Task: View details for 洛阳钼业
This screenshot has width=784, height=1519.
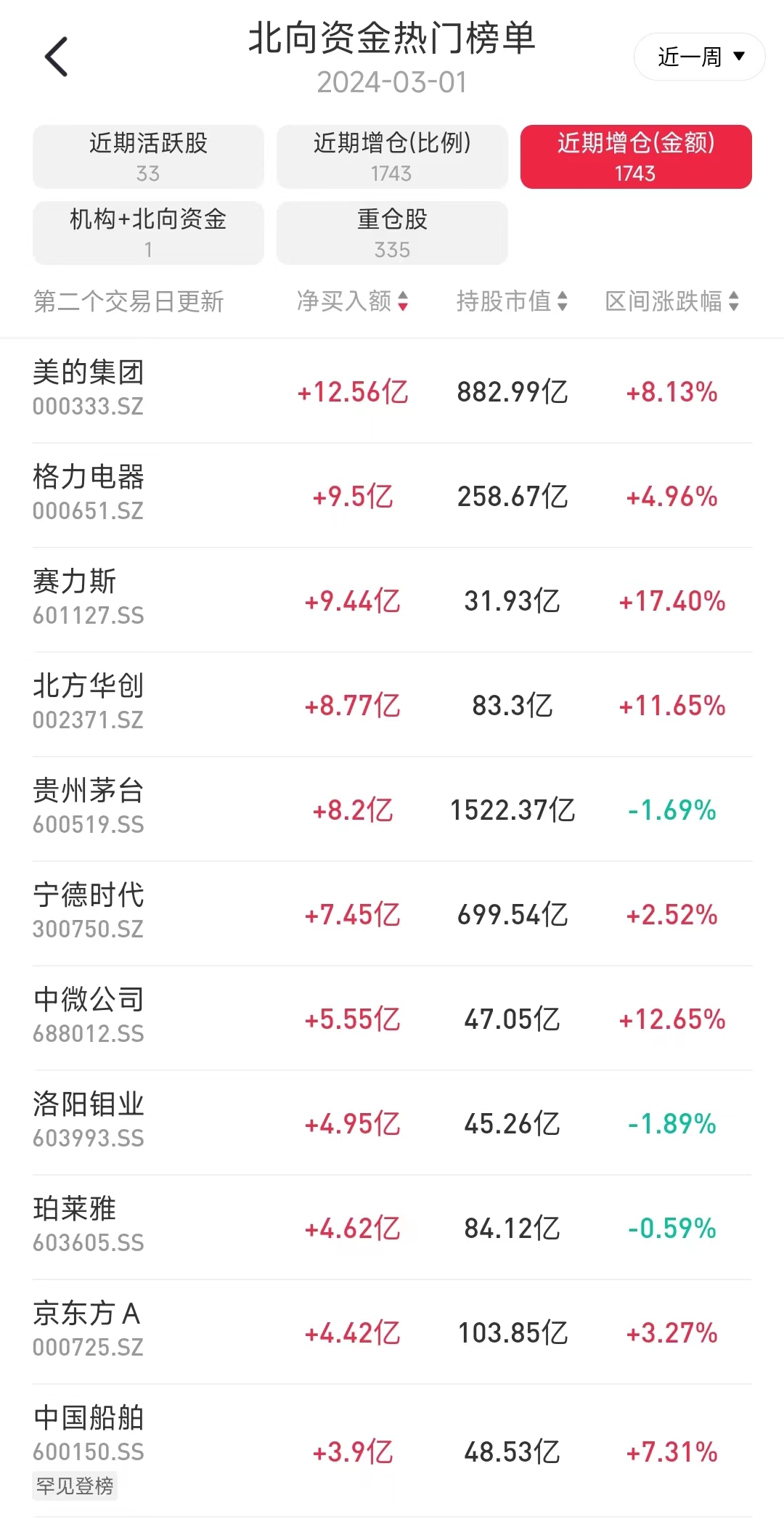Action: click(392, 1123)
